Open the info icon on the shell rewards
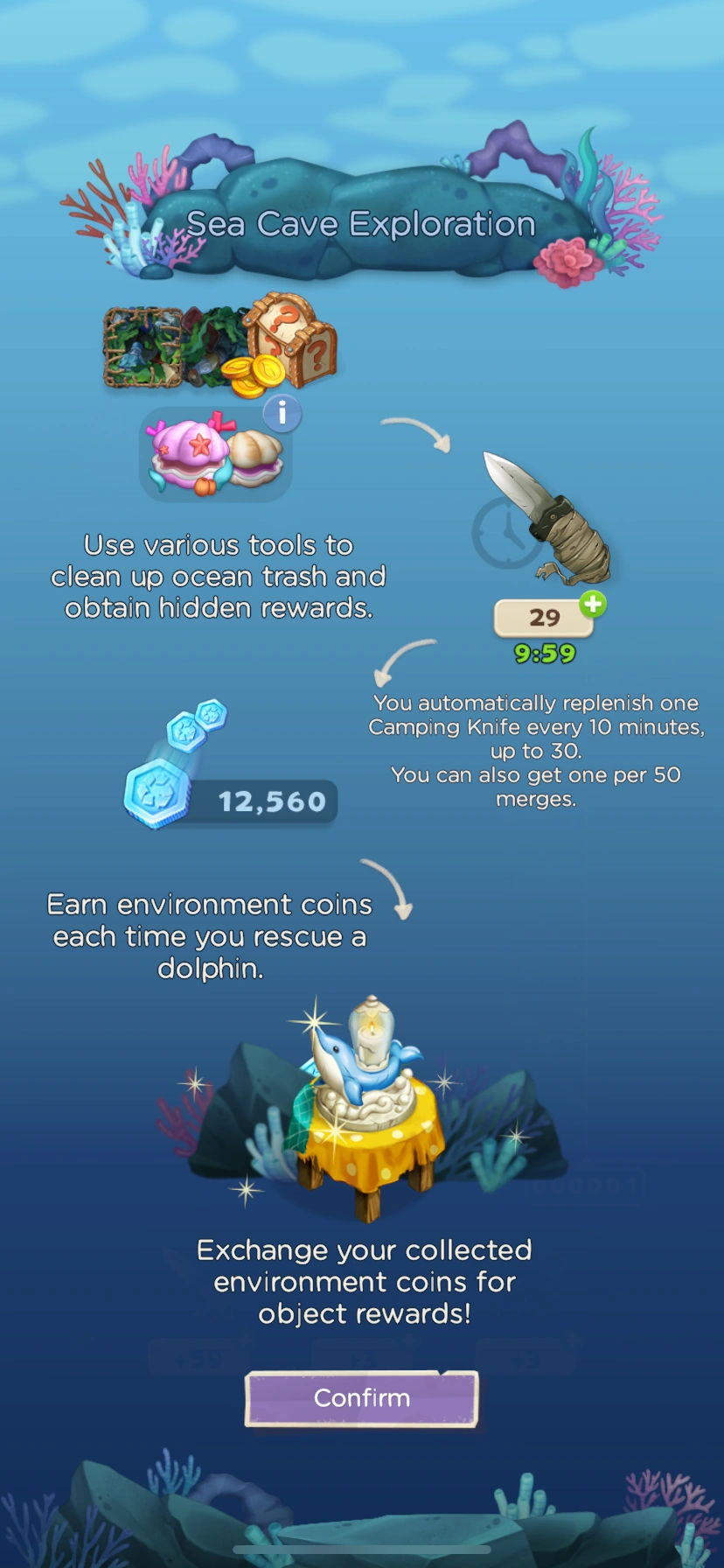This screenshot has width=724, height=1568. [x=282, y=413]
